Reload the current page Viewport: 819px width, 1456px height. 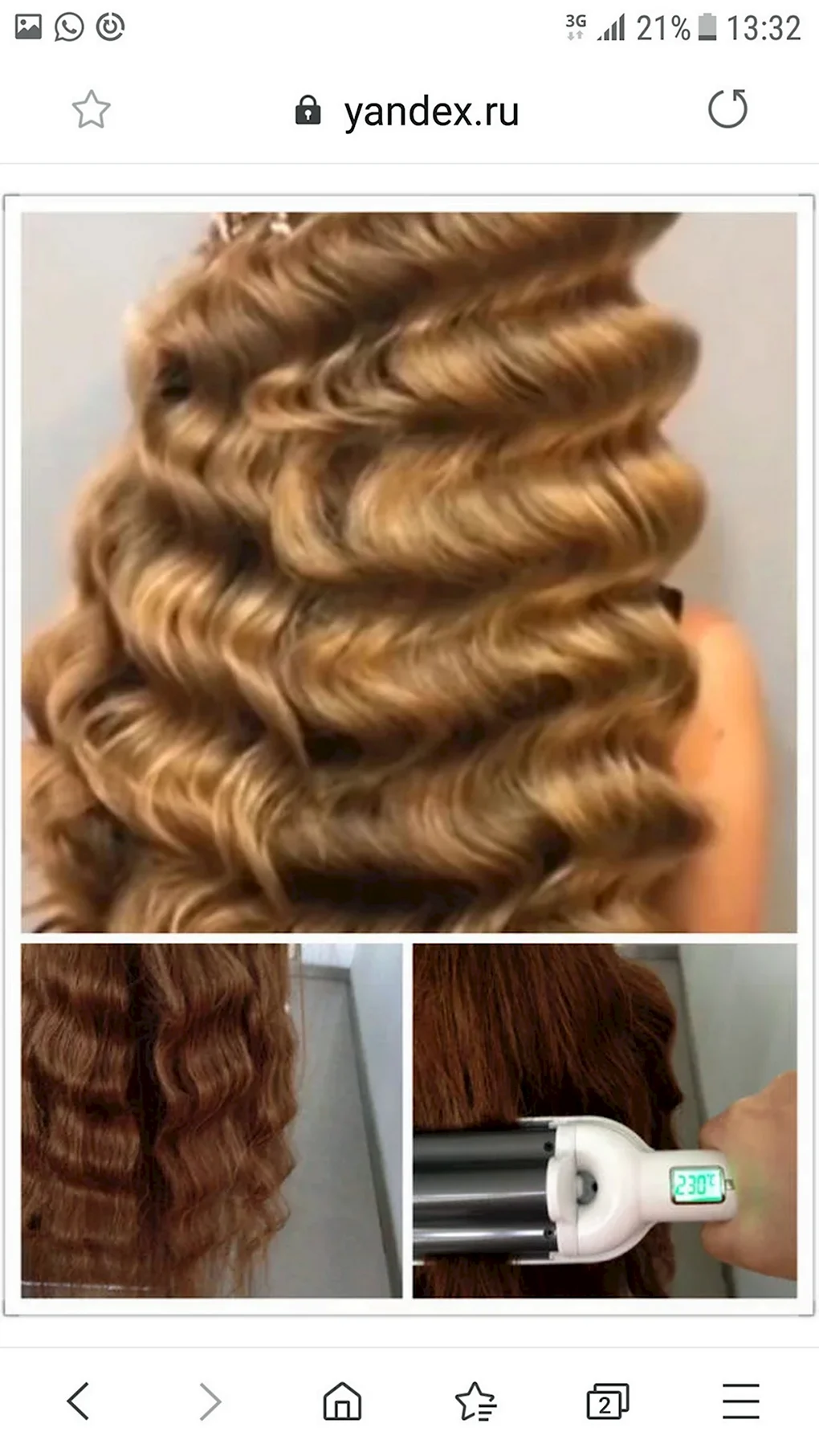(x=727, y=108)
